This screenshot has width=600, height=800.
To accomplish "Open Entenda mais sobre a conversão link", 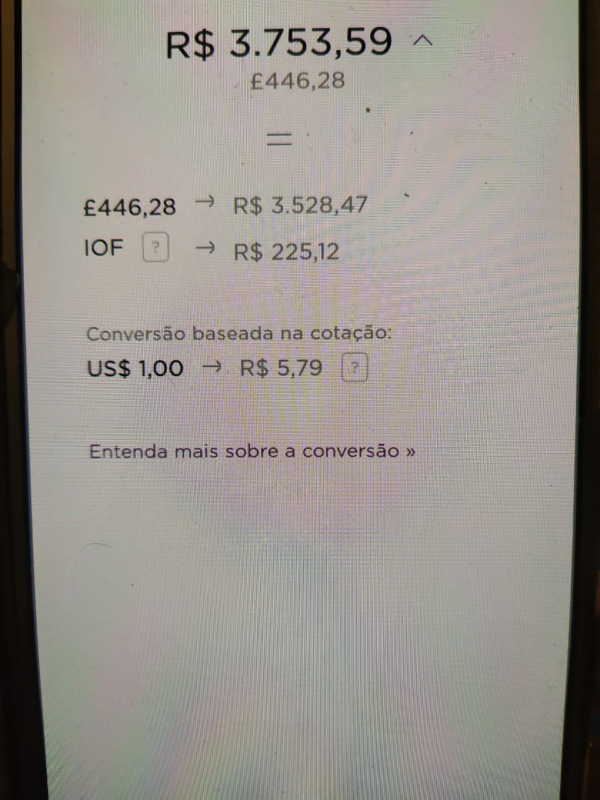I will click(252, 451).
